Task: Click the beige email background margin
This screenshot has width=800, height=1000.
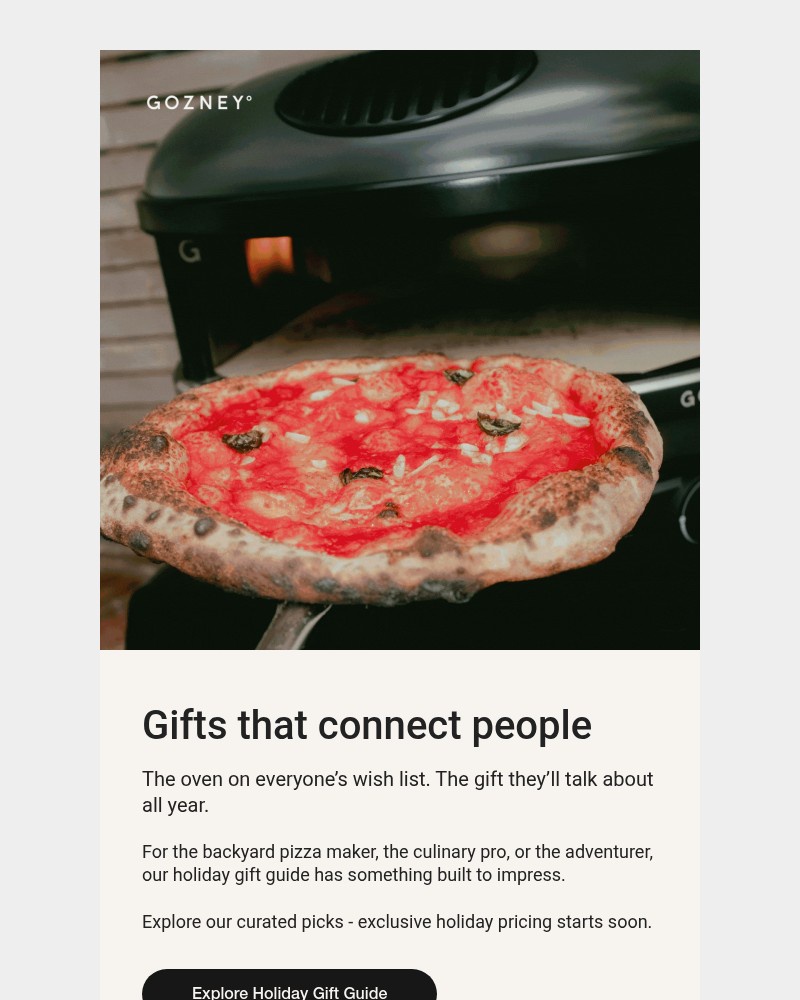Action: click(50, 500)
